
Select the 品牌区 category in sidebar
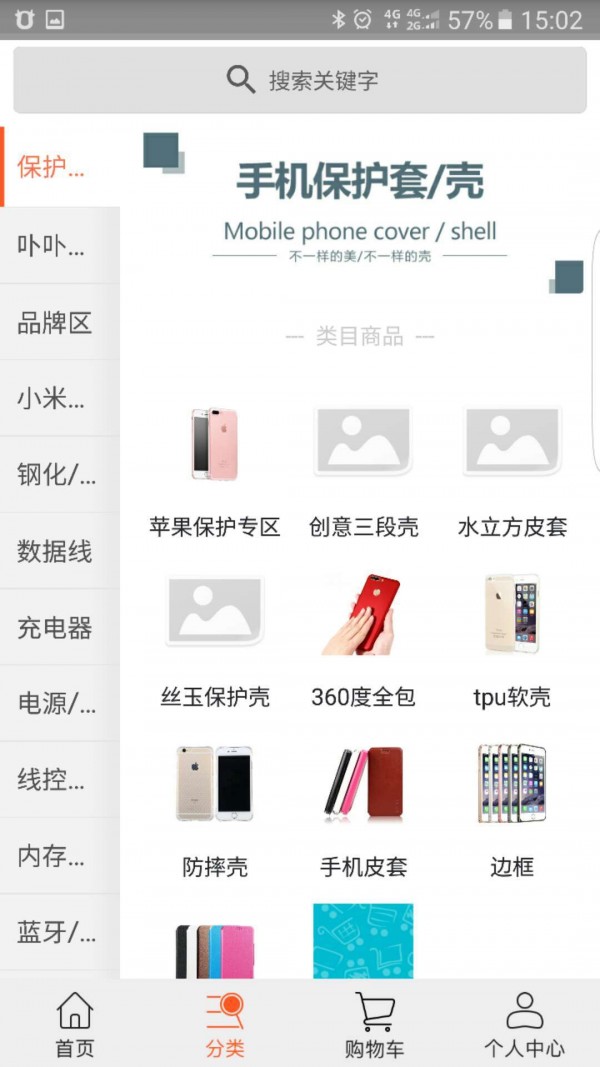coord(60,323)
